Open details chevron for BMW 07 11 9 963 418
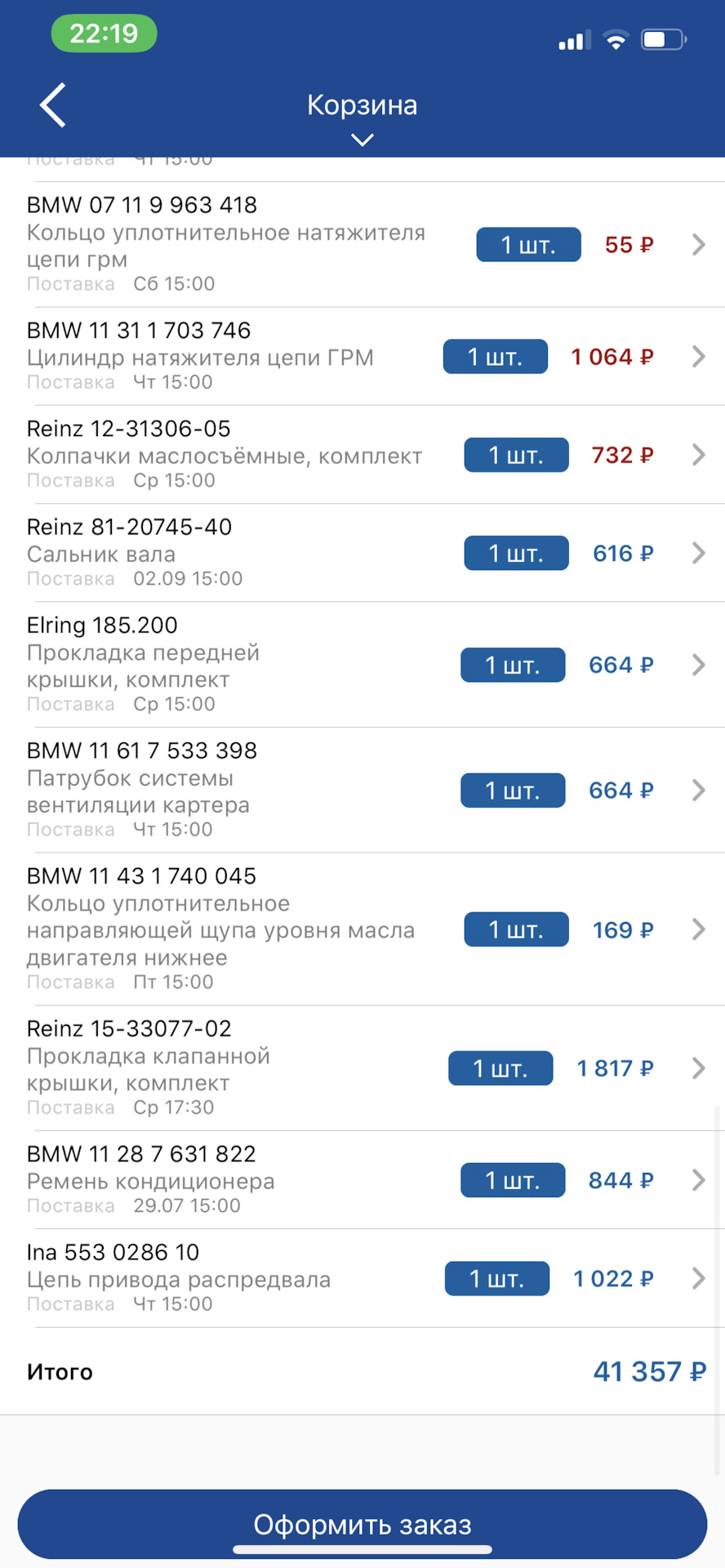The width and height of the screenshot is (725, 1568). coord(698,244)
